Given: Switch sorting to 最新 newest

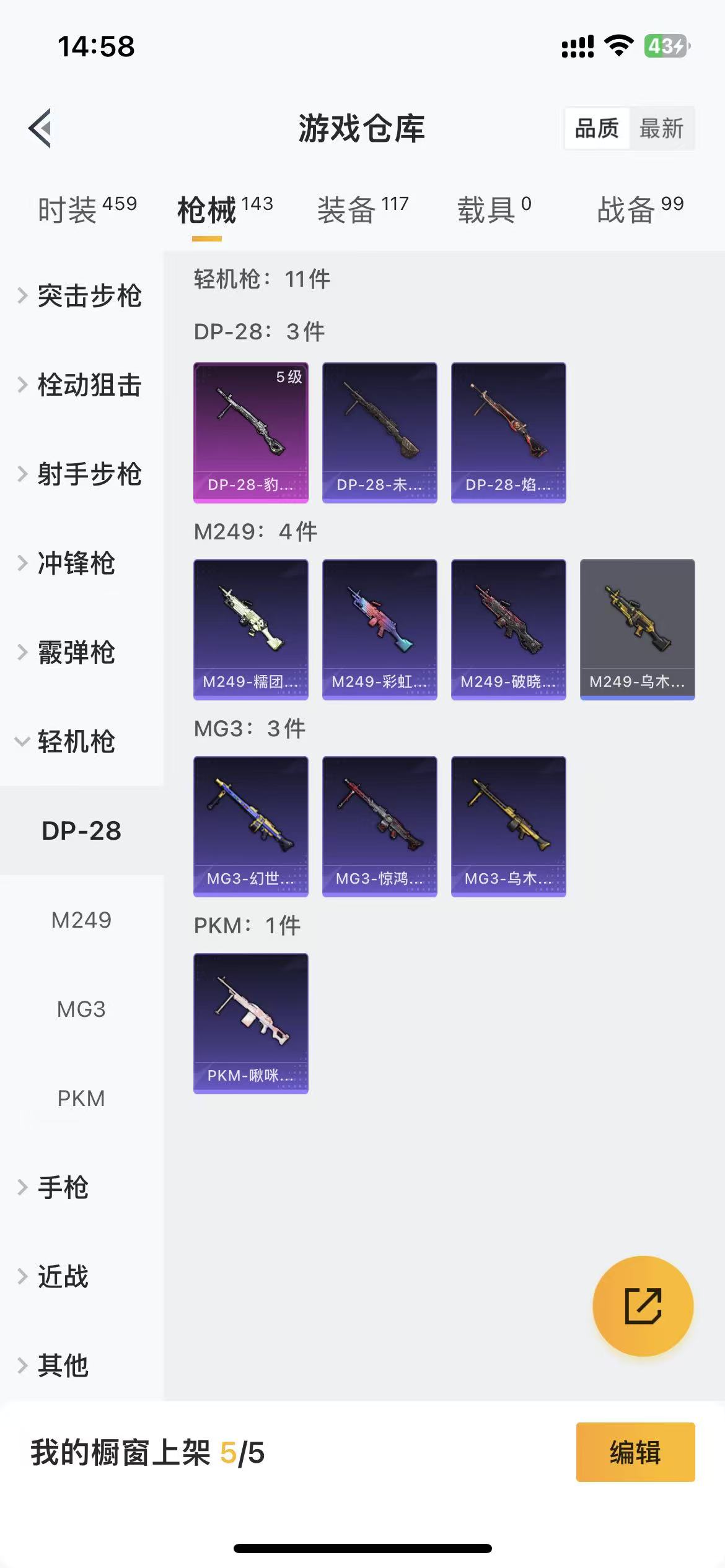Looking at the screenshot, I should [x=662, y=128].
